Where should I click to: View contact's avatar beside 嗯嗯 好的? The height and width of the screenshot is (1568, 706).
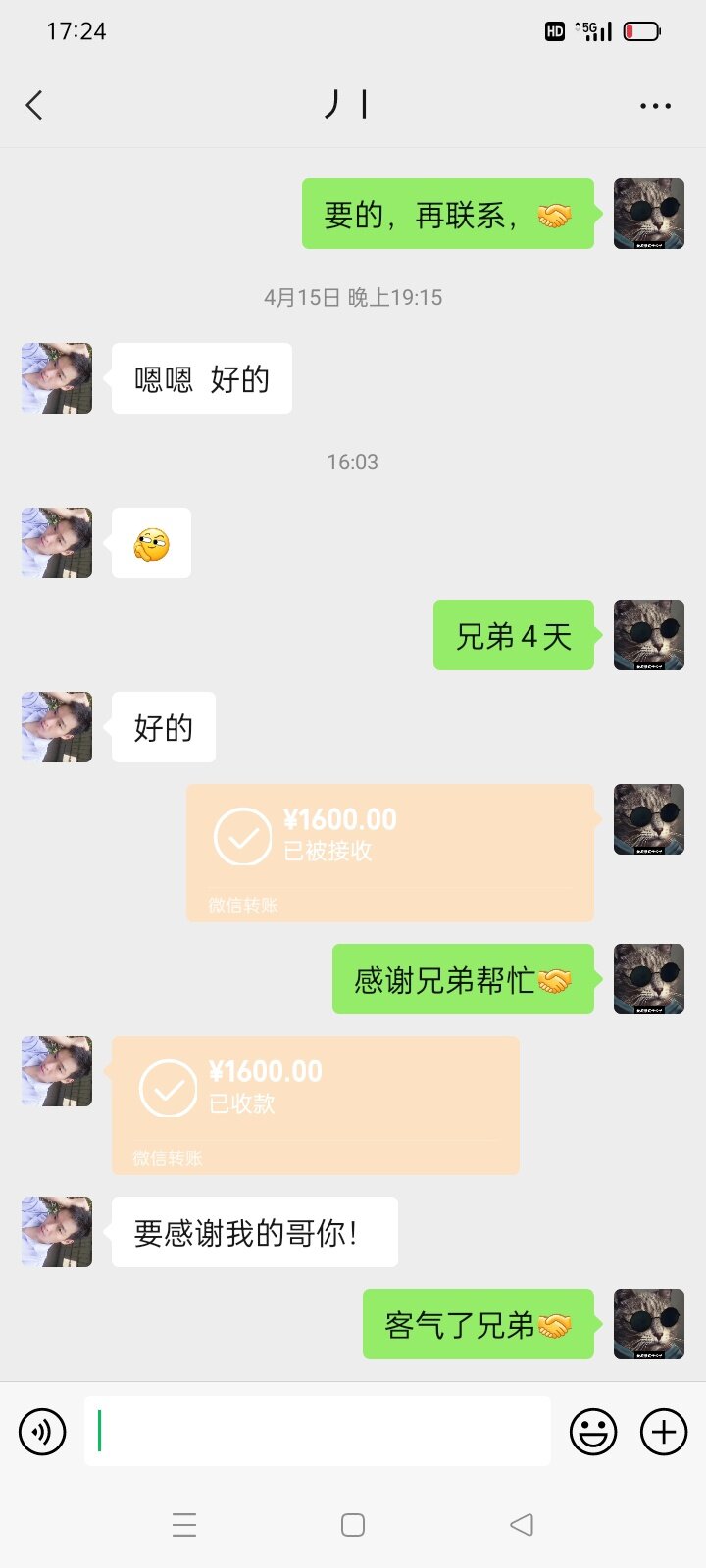click(57, 378)
